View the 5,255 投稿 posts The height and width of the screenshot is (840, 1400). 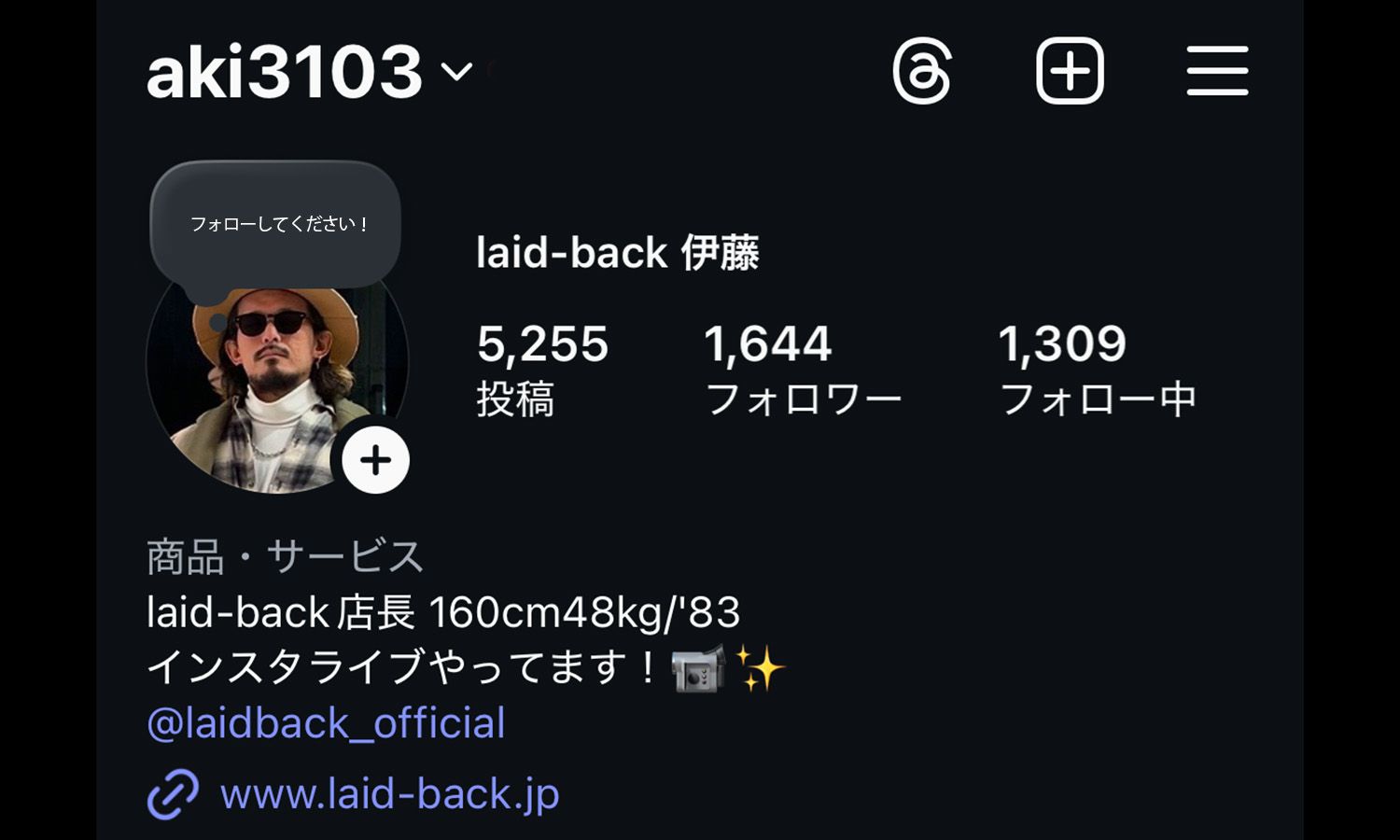tap(541, 369)
